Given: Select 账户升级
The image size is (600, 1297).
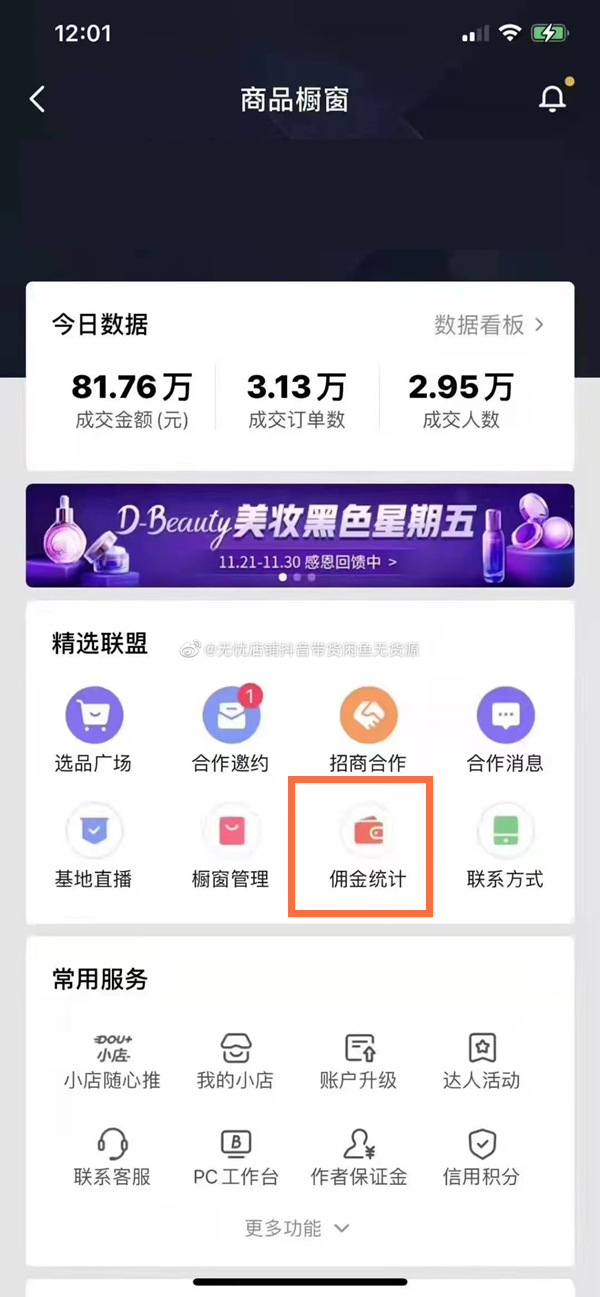Looking at the screenshot, I should (x=359, y=1061).
